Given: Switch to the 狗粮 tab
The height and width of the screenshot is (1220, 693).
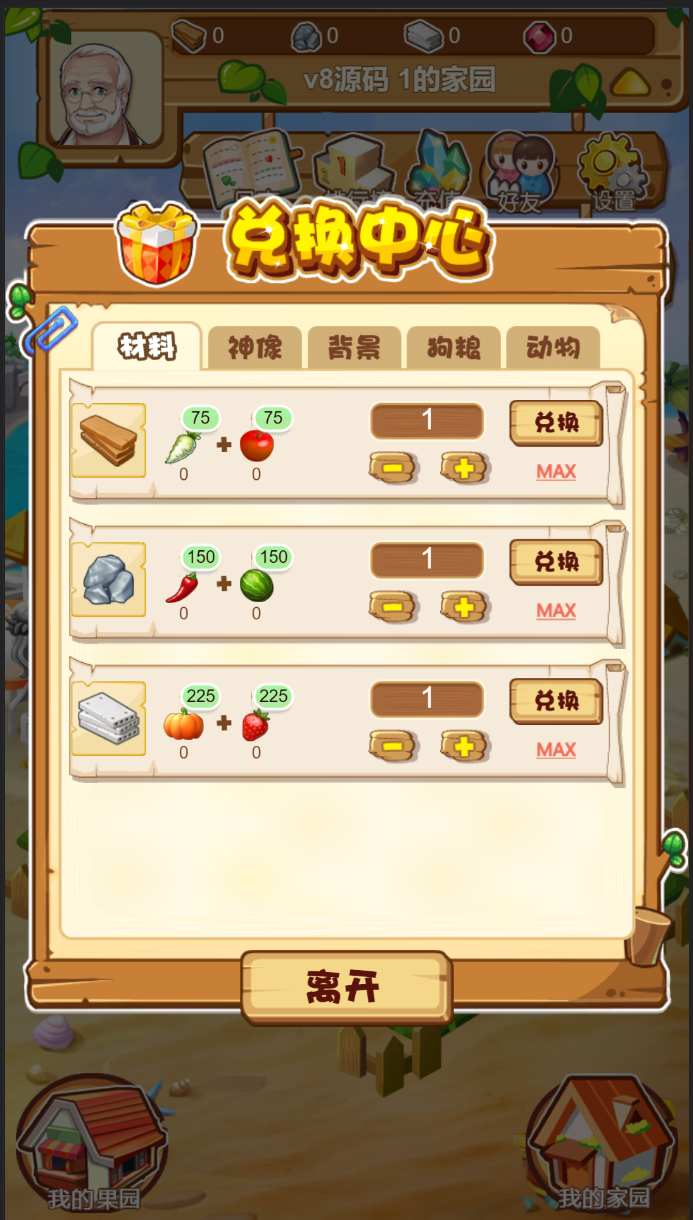Looking at the screenshot, I should (453, 348).
